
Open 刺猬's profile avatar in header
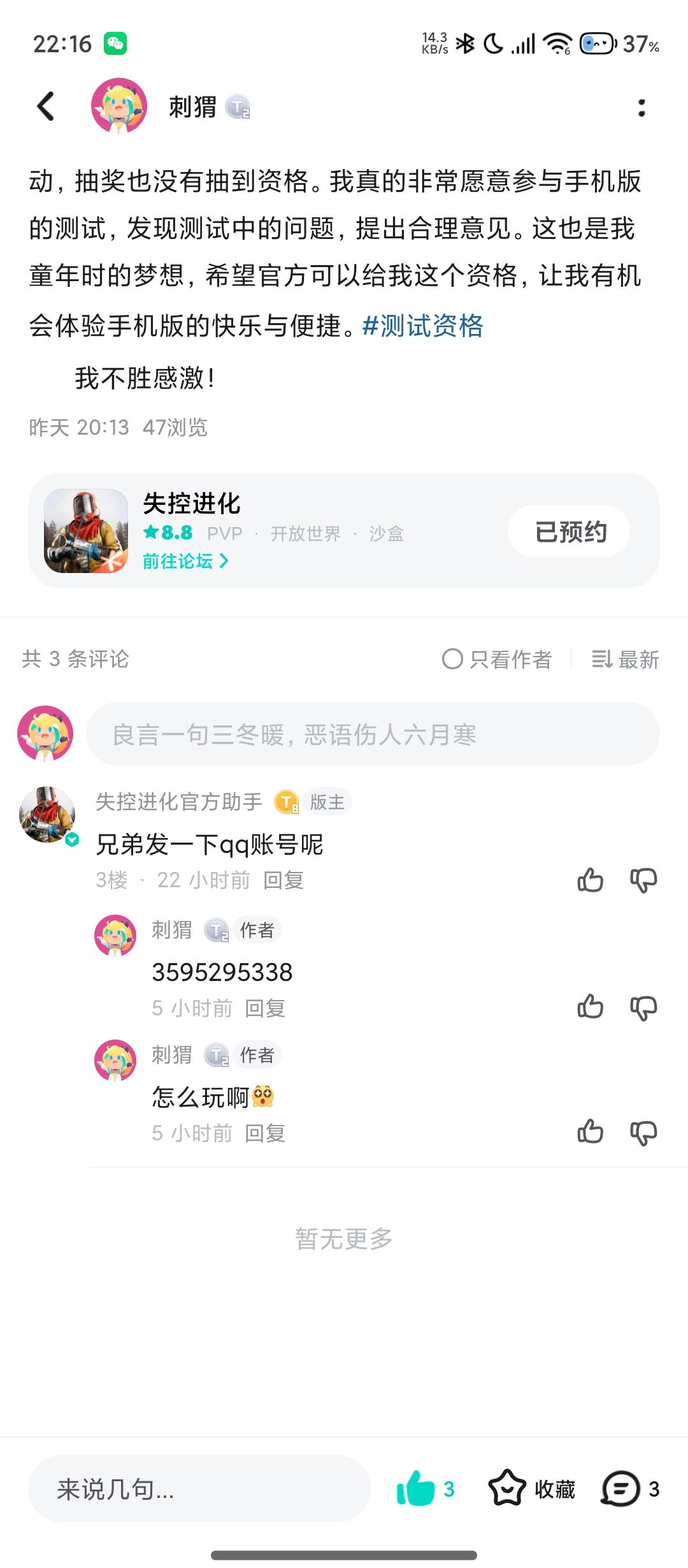click(x=119, y=106)
